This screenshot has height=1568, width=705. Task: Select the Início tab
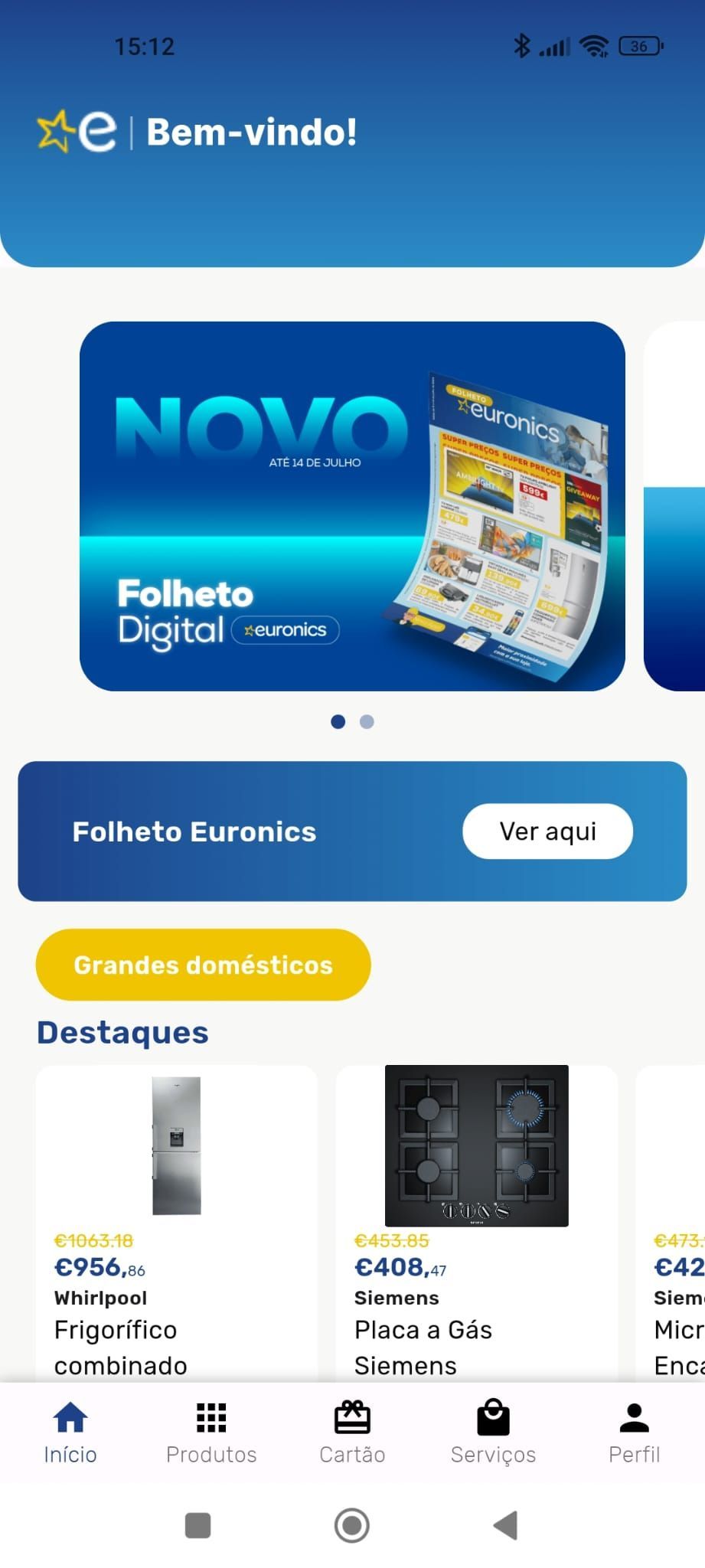click(70, 1432)
